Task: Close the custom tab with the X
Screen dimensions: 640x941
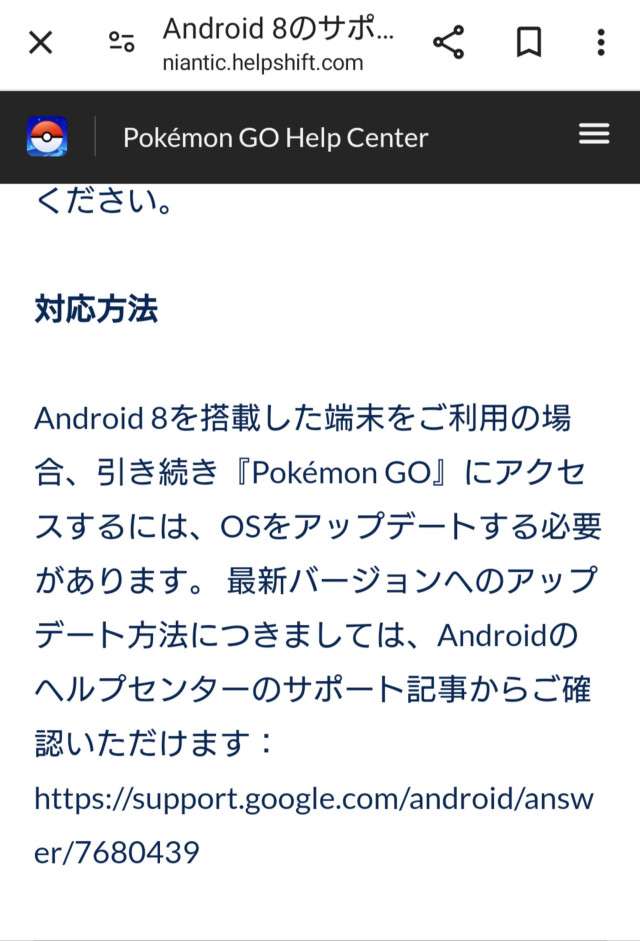Action: pyautogui.click(x=40, y=42)
